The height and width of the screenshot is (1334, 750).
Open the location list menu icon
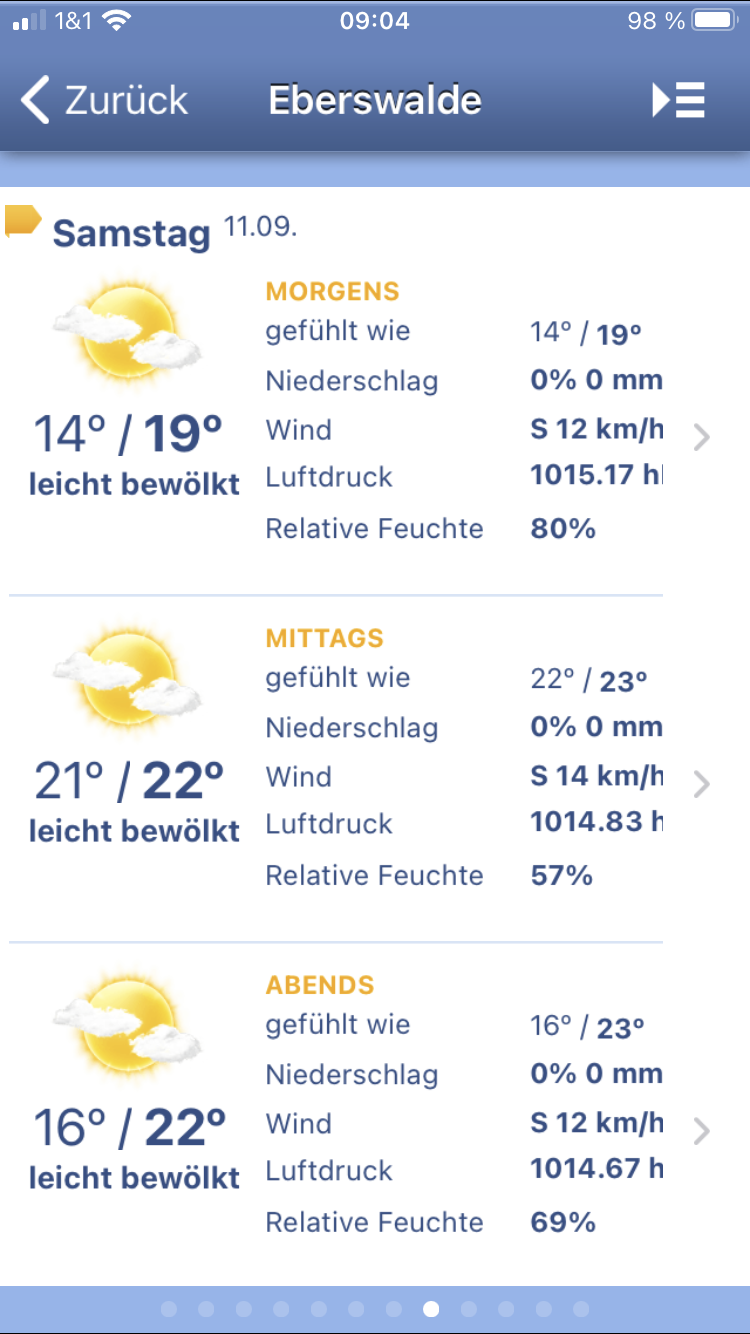(679, 101)
